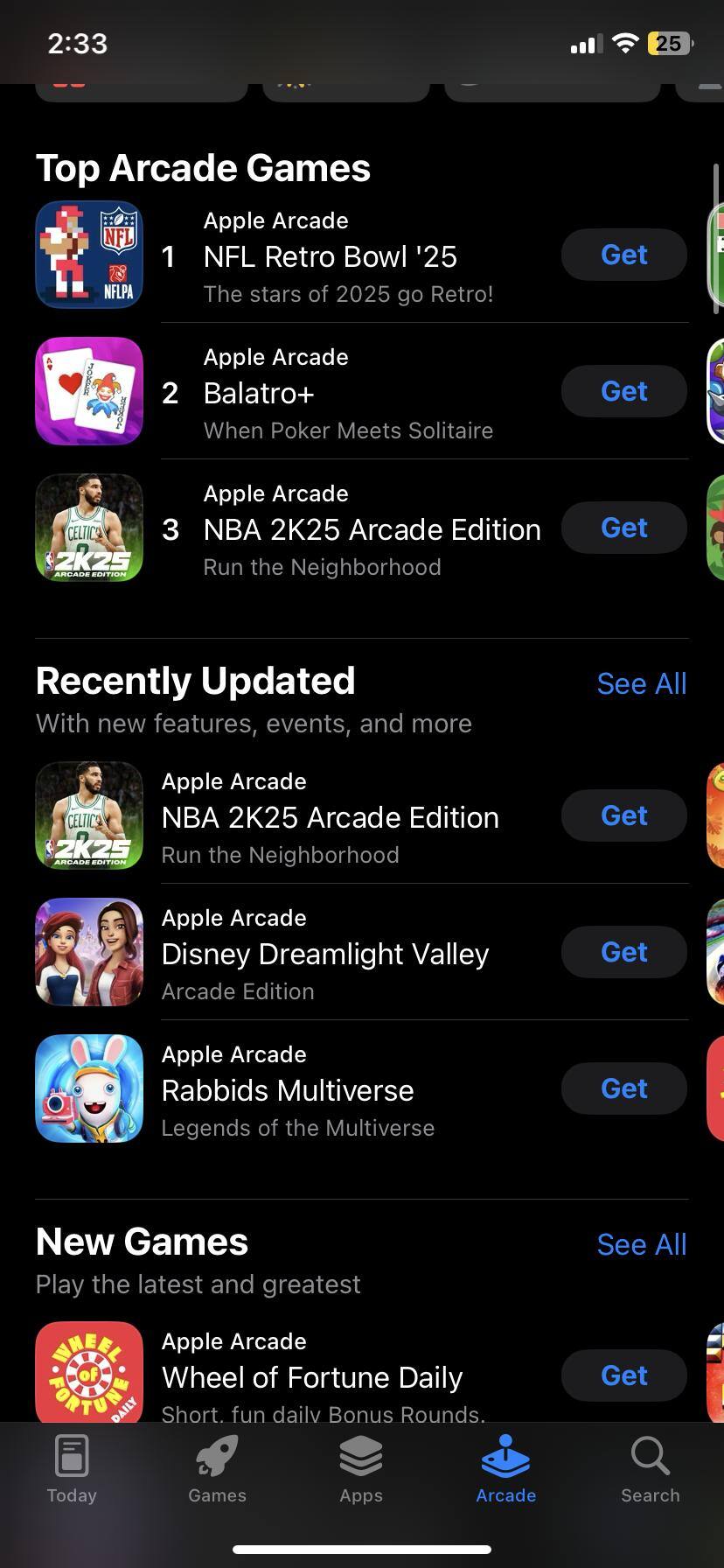Screen dimensions: 724x1568
Task: Open the Balatro+ game page
Action: point(259,394)
